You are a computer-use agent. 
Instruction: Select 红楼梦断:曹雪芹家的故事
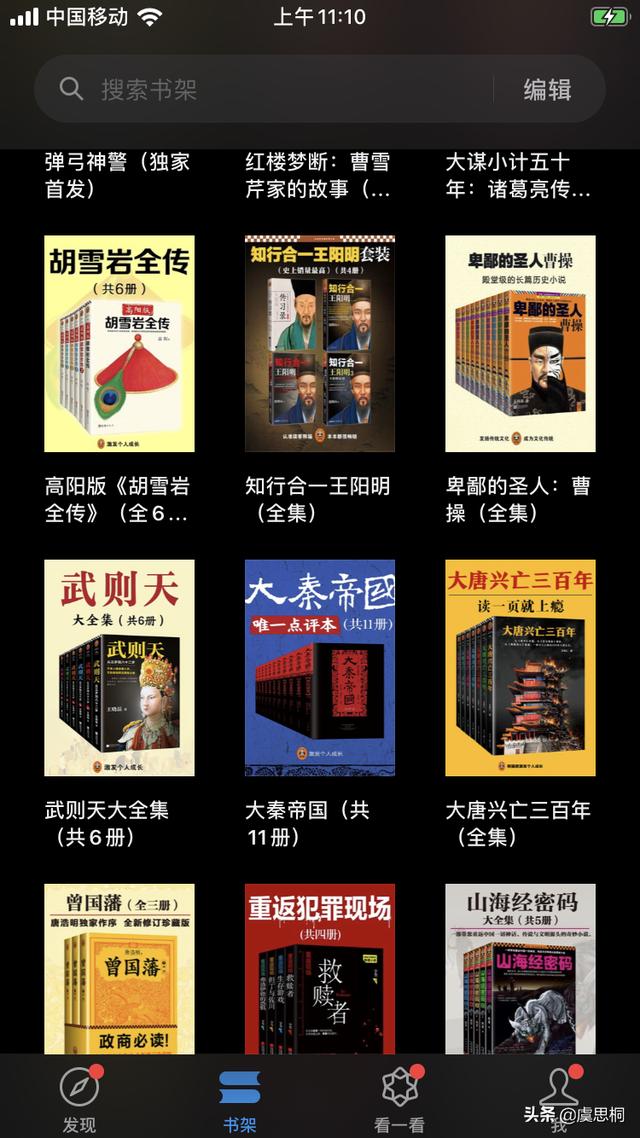(318, 175)
